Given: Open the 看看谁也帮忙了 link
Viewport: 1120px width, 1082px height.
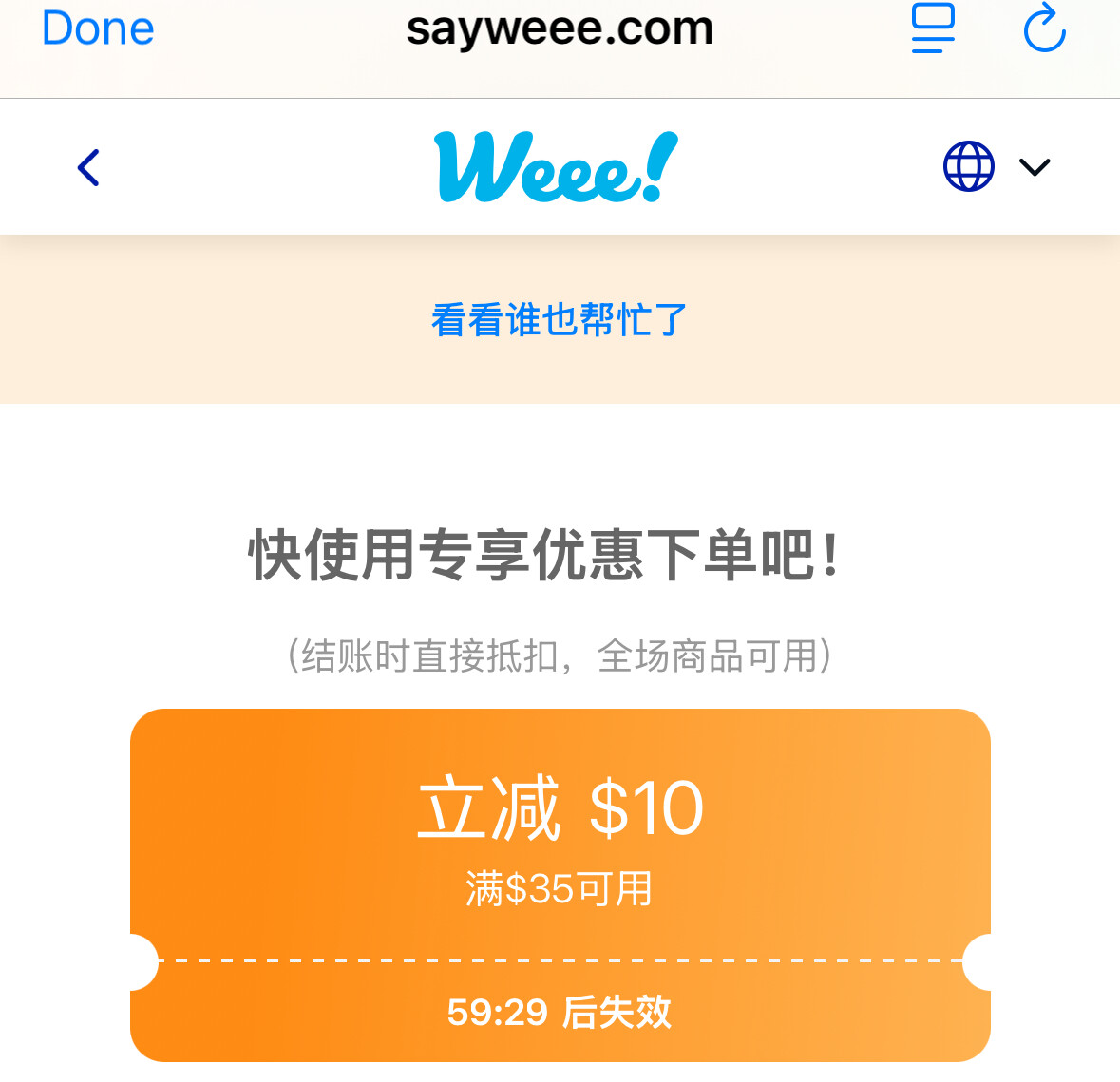Looking at the screenshot, I should [559, 320].
